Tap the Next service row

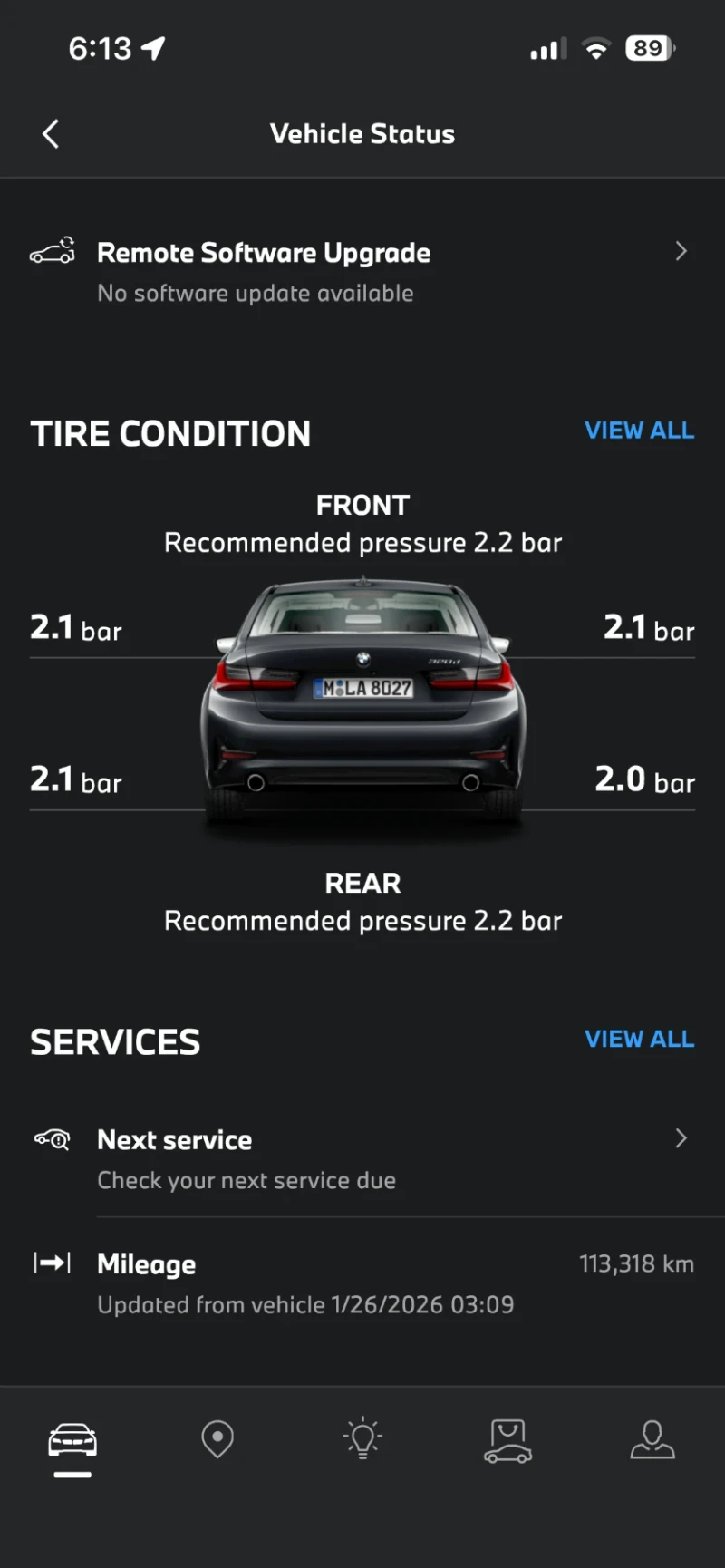362,1156
